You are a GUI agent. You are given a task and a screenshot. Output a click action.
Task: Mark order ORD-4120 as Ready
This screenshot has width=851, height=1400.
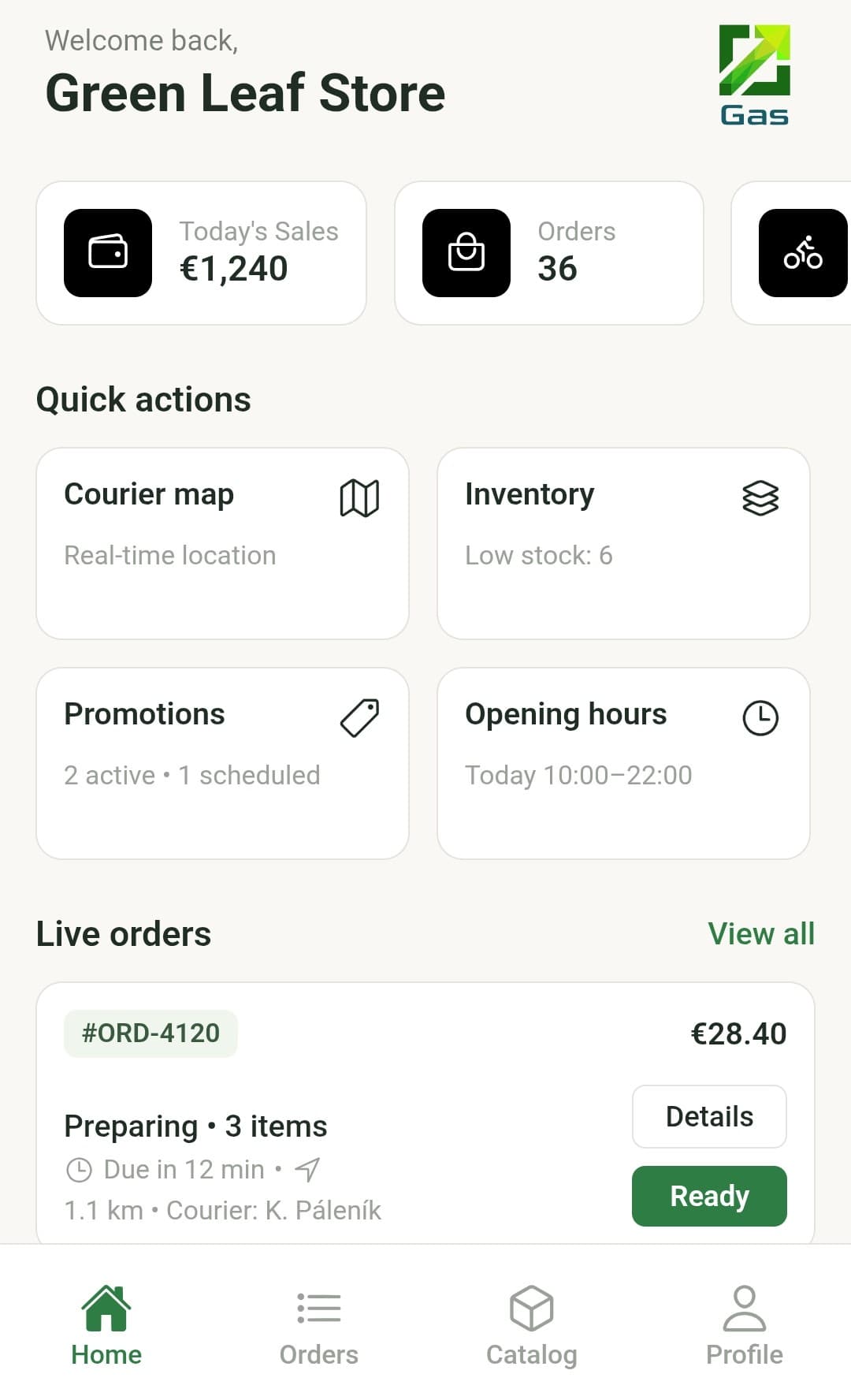tap(708, 1196)
